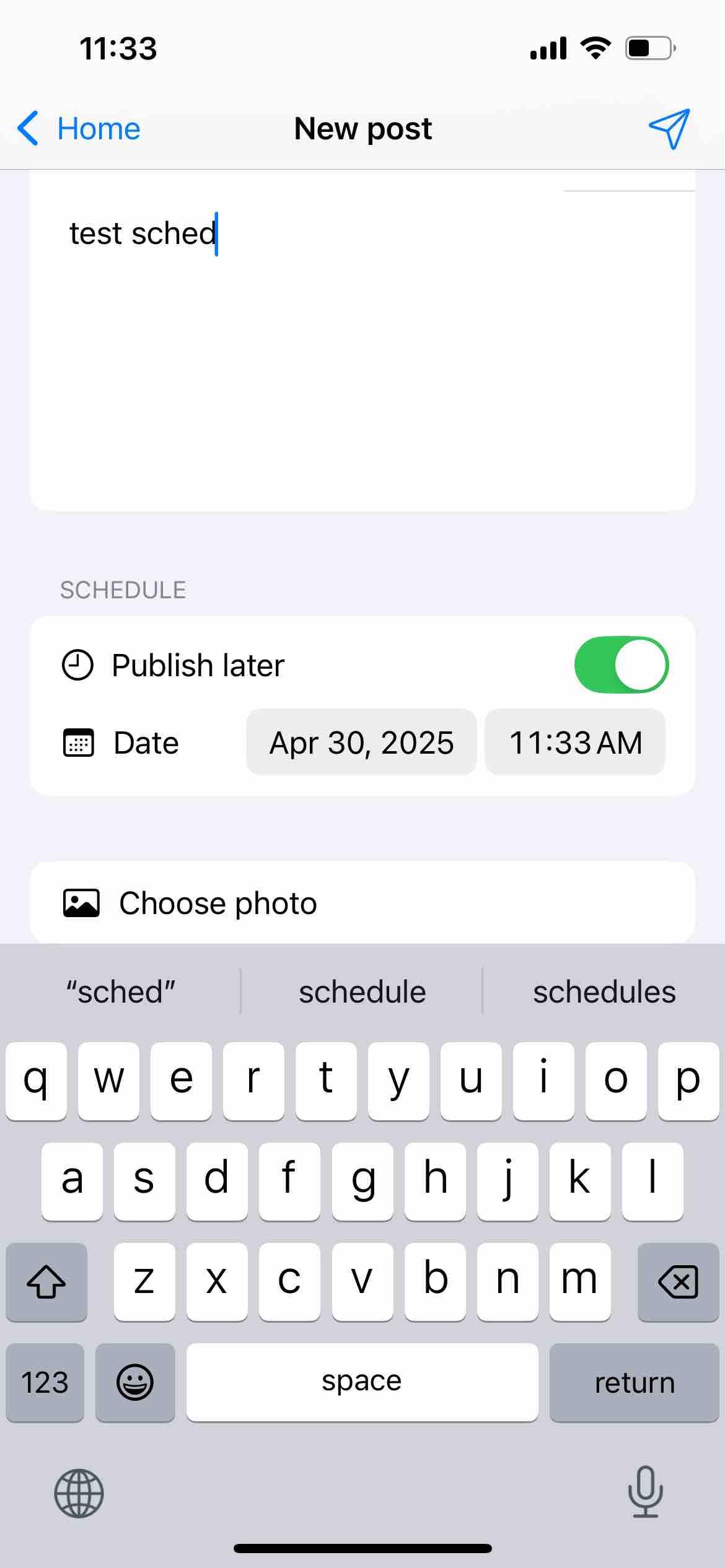Screen dimensions: 725x1568
Task: Send the post with the paper plane icon
Action: (x=669, y=129)
